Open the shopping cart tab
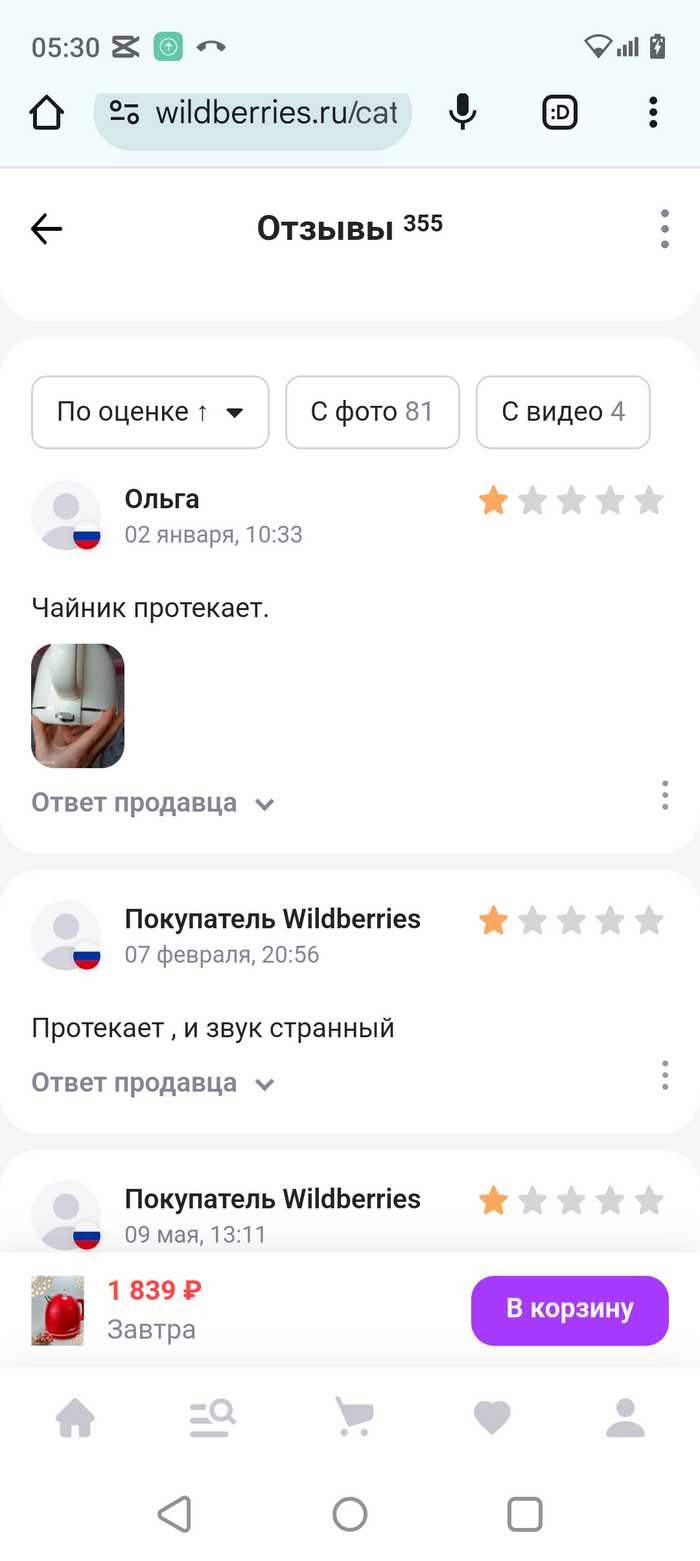The image size is (700, 1561). (353, 1417)
